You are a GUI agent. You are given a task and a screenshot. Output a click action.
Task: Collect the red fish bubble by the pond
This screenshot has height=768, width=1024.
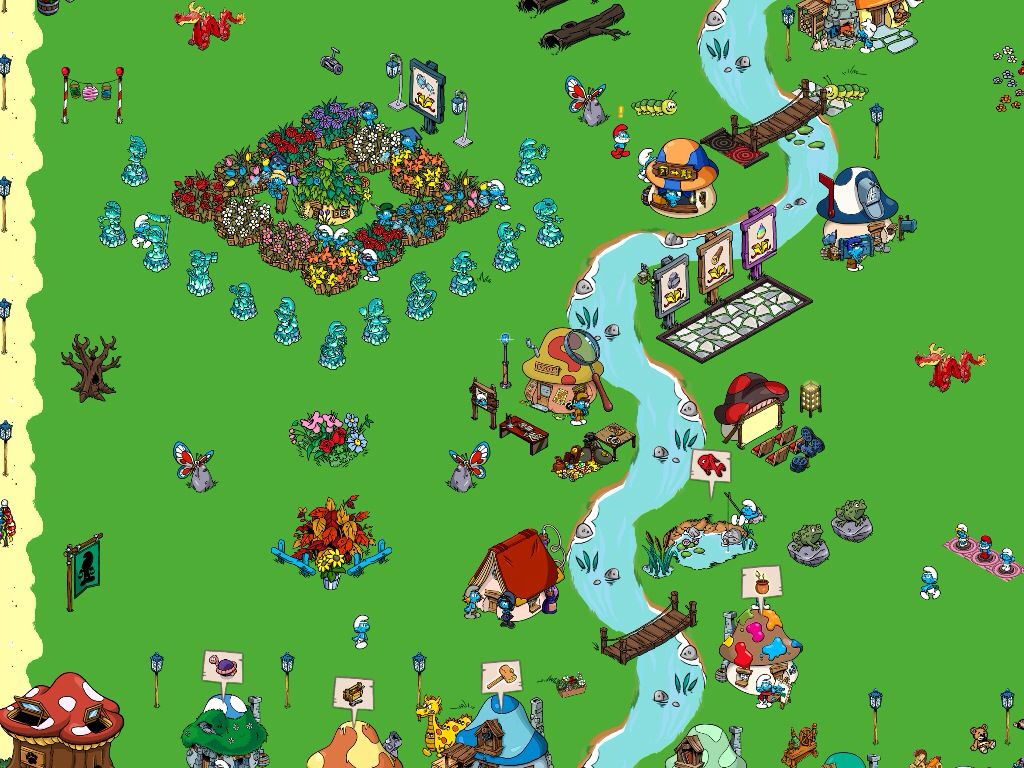coord(710,467)
